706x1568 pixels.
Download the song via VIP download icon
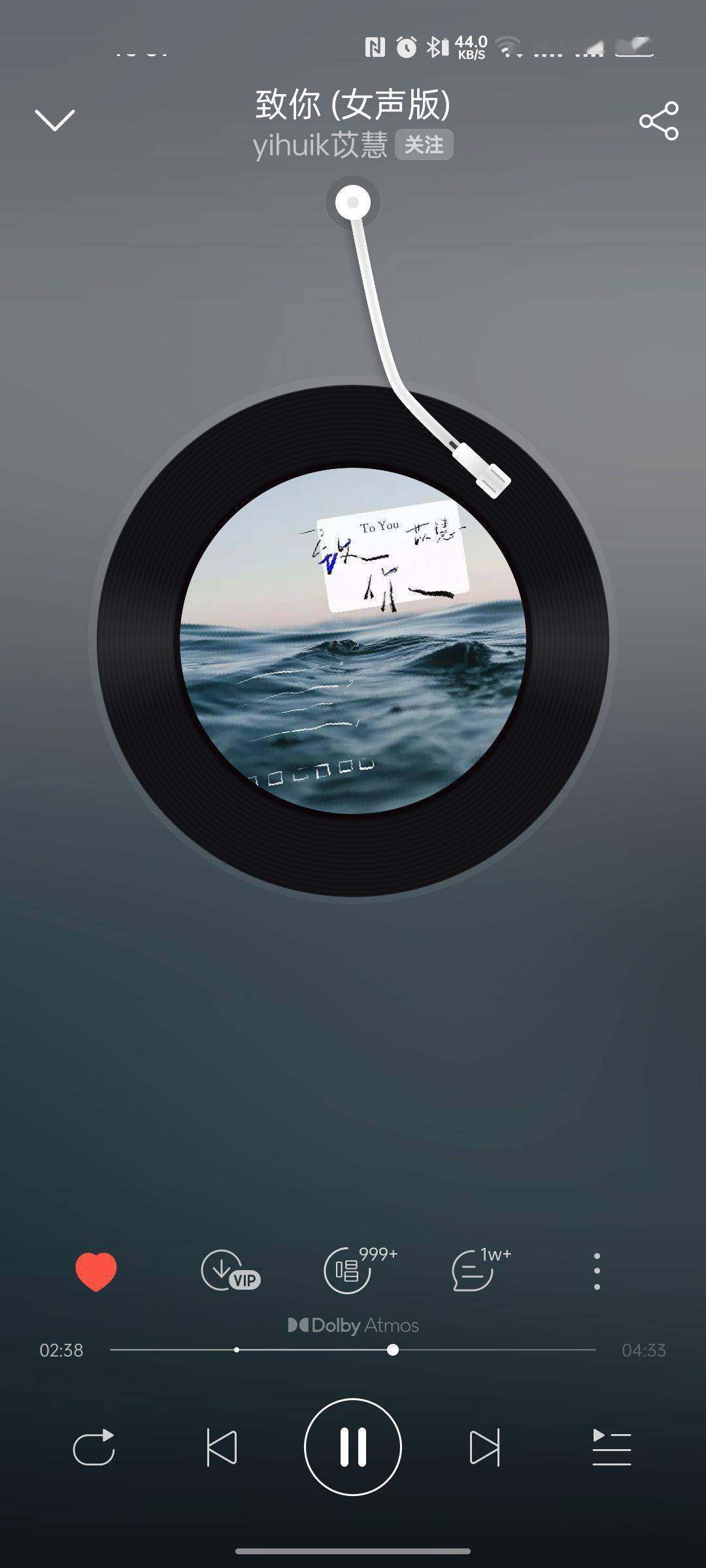click(230, 1270)
